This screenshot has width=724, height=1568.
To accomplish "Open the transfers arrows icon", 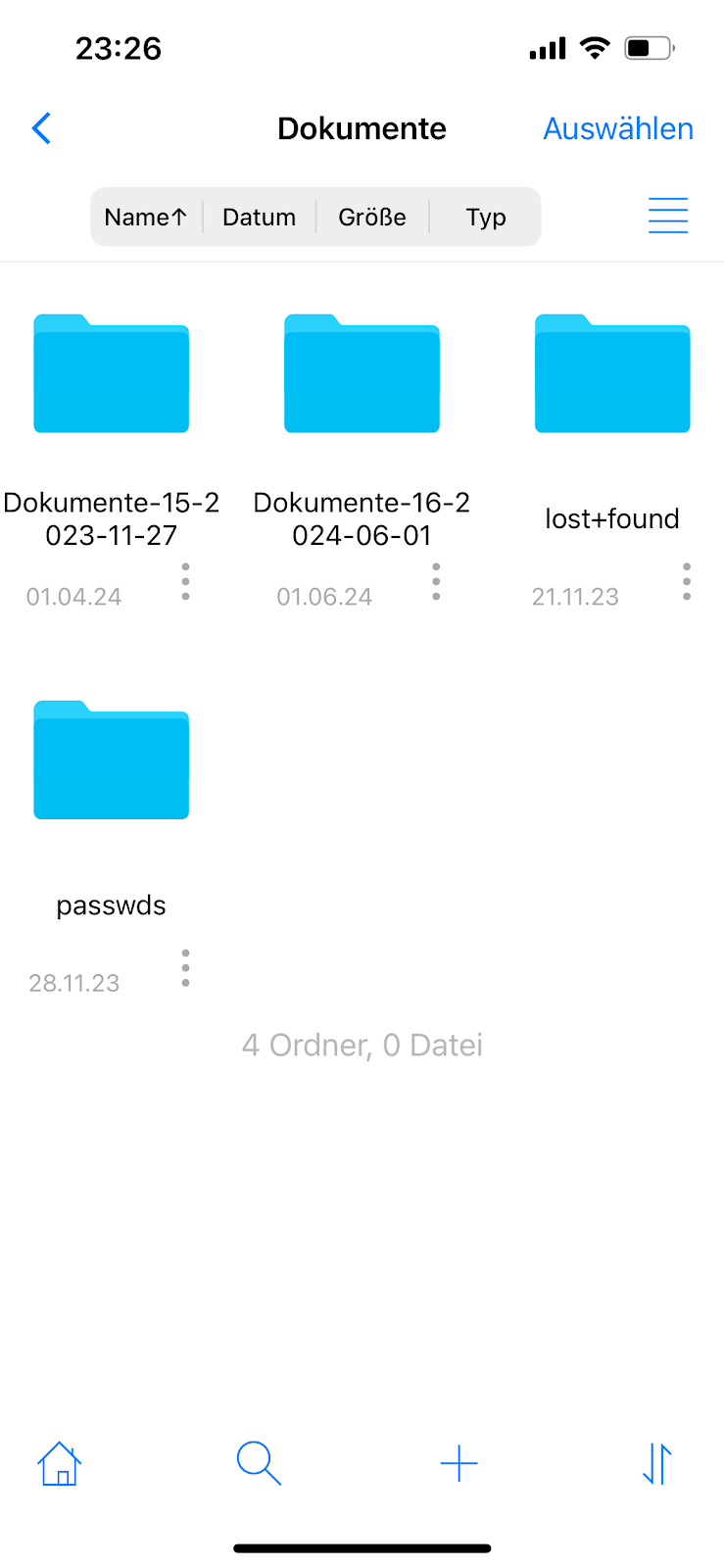I will tap(657, 1463).
